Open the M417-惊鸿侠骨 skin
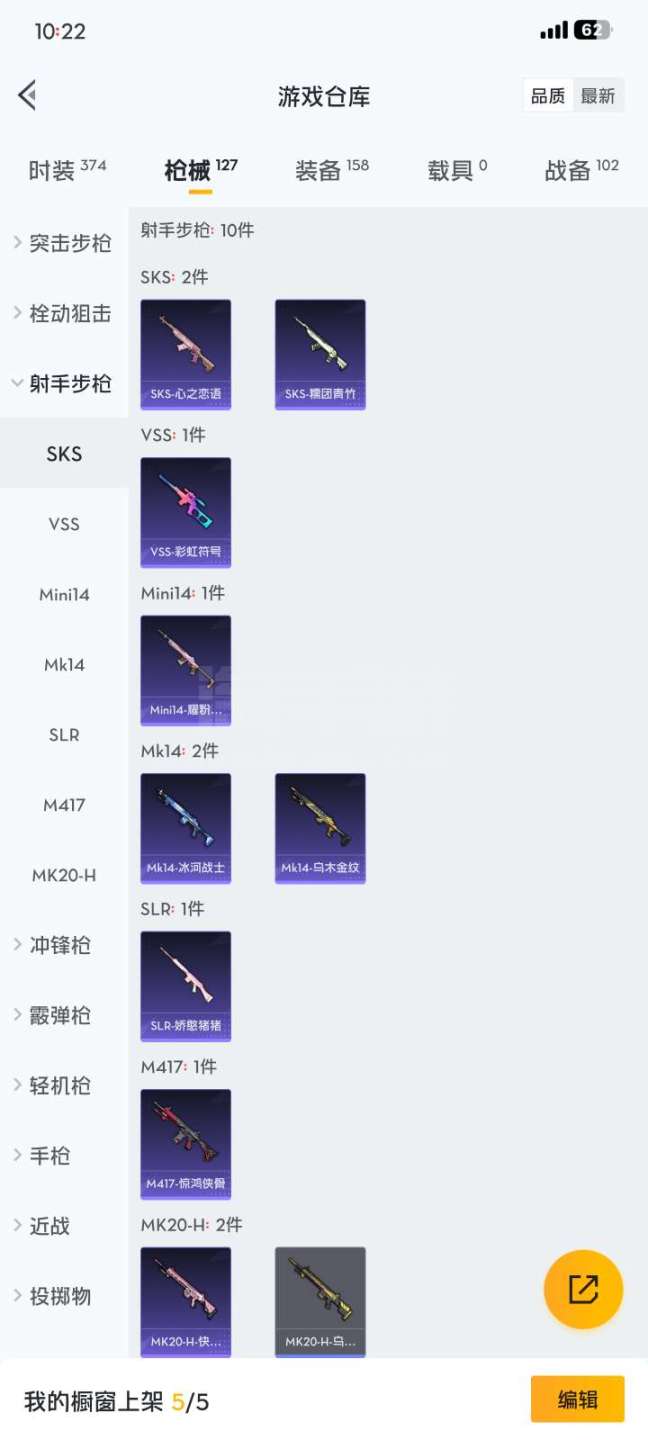This screenshot has width=648, height=1440. [186, 1144]
